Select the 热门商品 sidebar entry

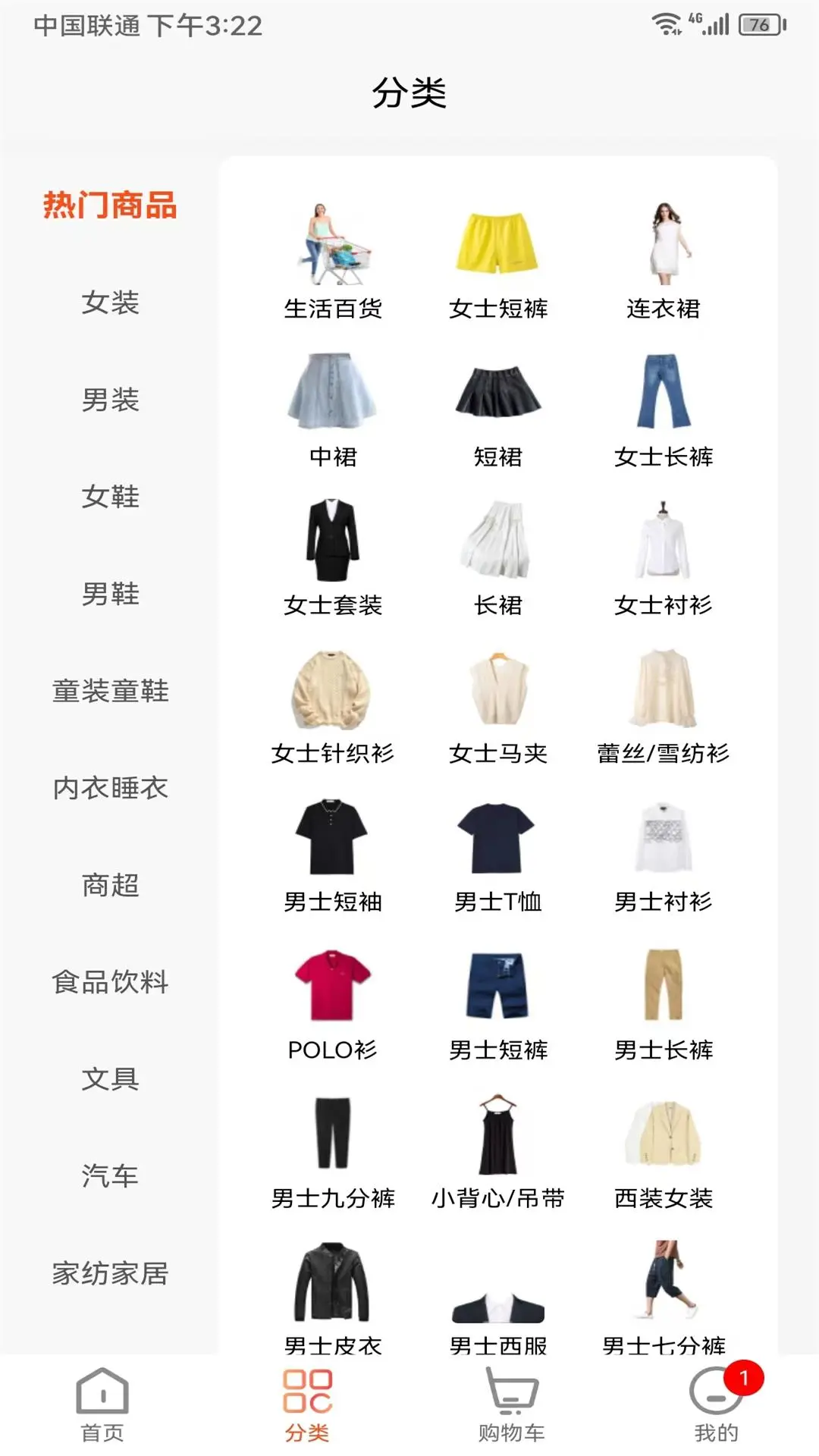click(x=111, y=206)
